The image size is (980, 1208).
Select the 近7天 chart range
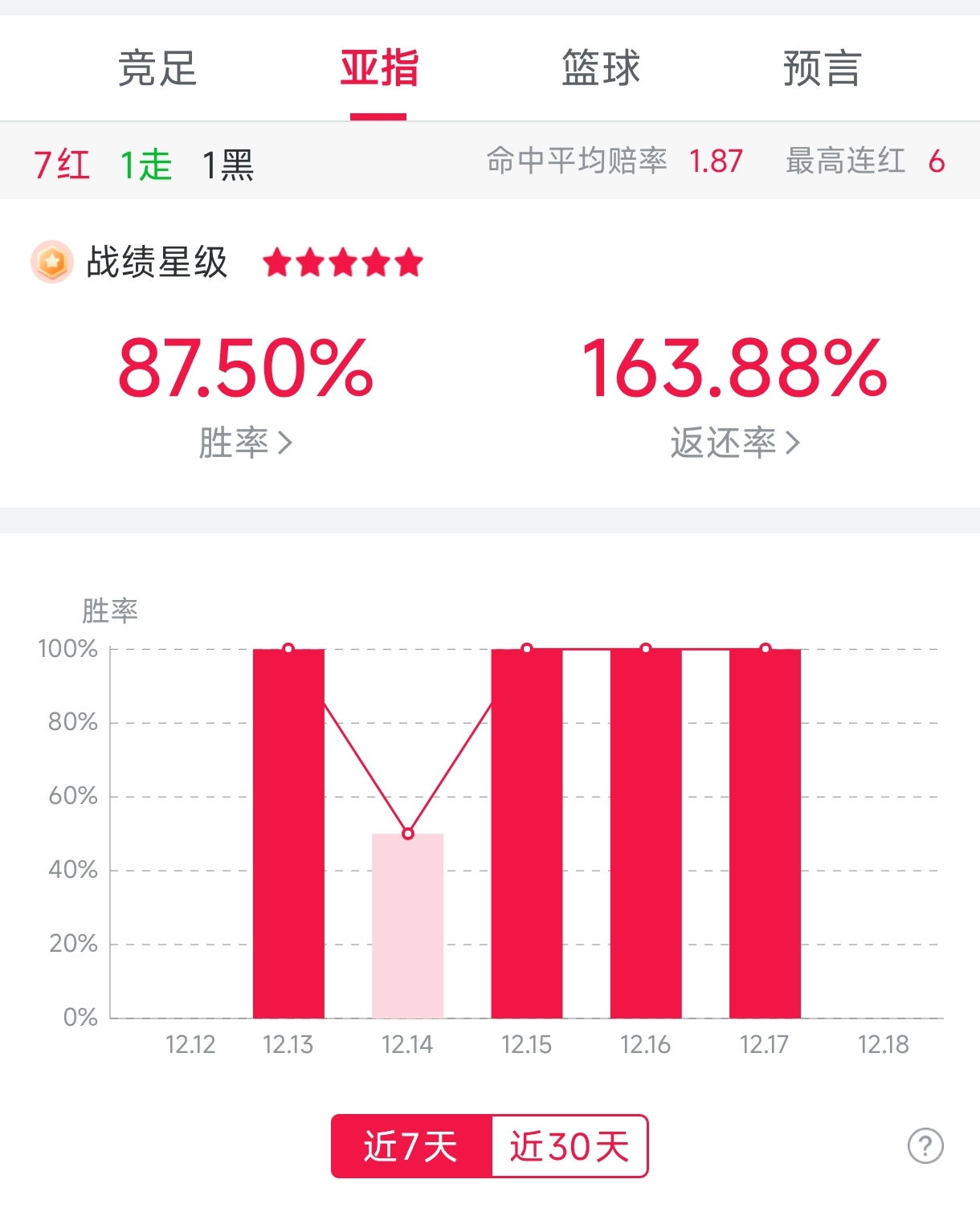point(410,1146)
